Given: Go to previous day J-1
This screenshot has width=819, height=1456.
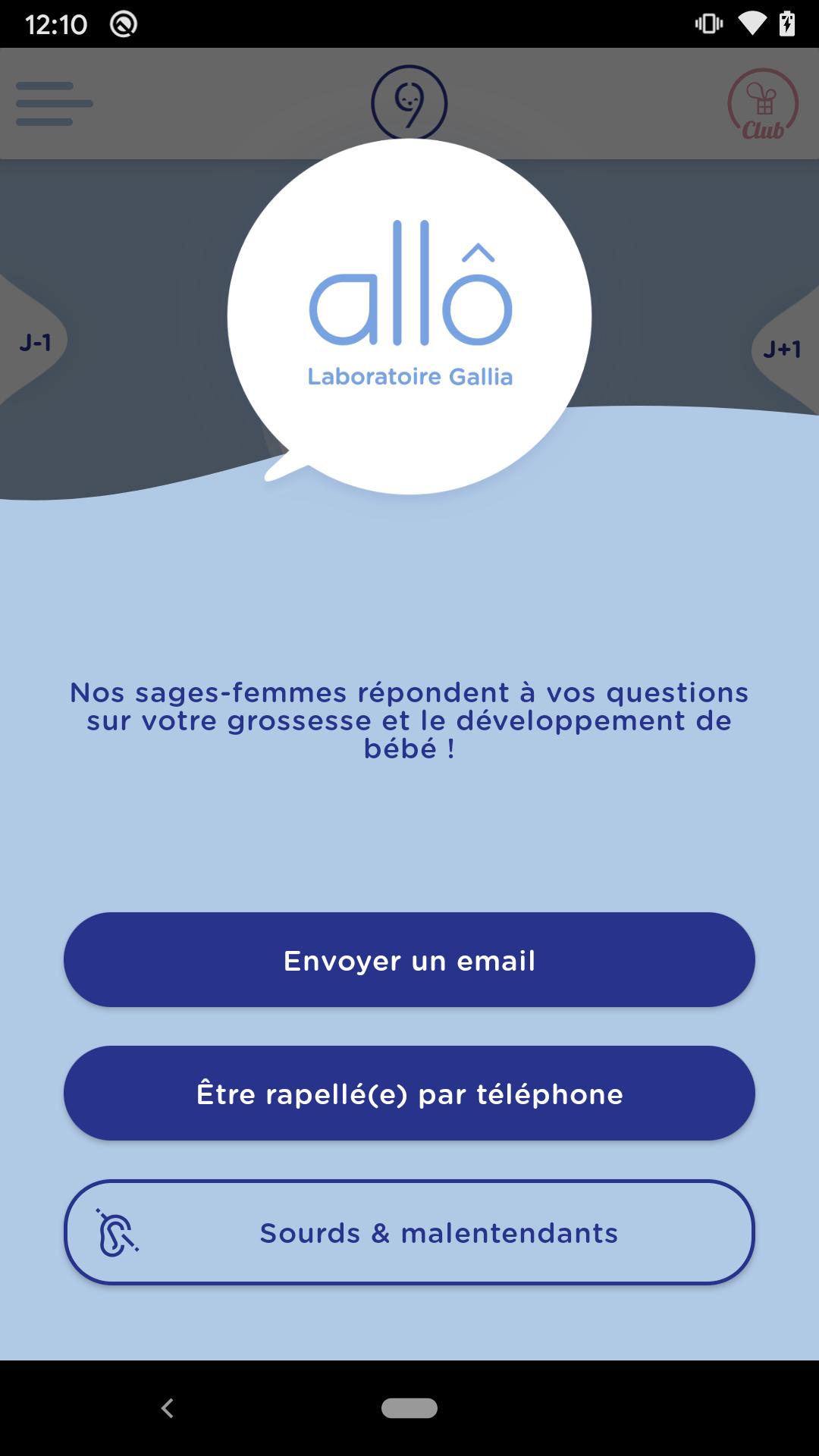Looking at the screenshot, I should point(34,343).
